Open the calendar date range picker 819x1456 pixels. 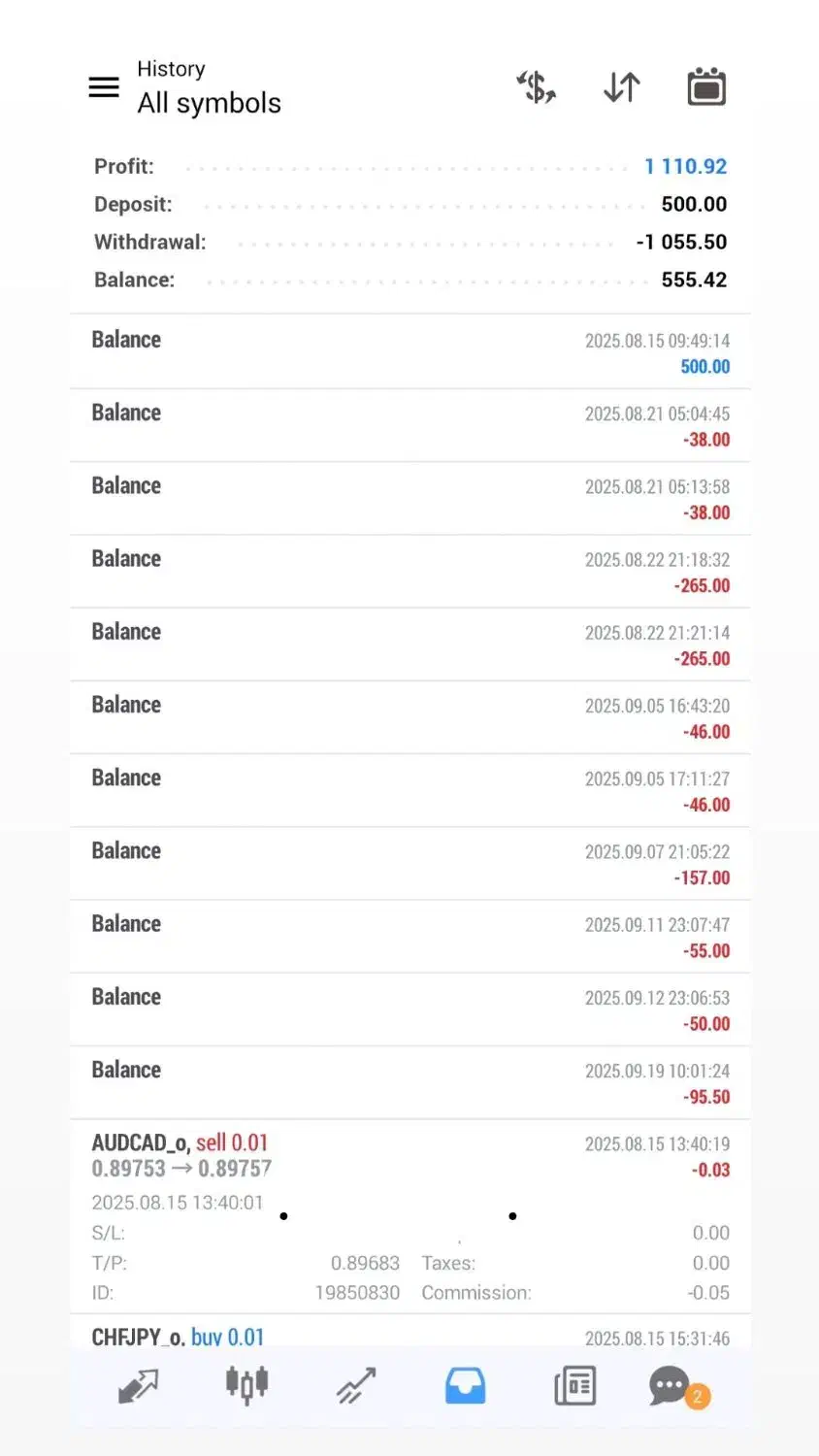click(x=706, y=86)
